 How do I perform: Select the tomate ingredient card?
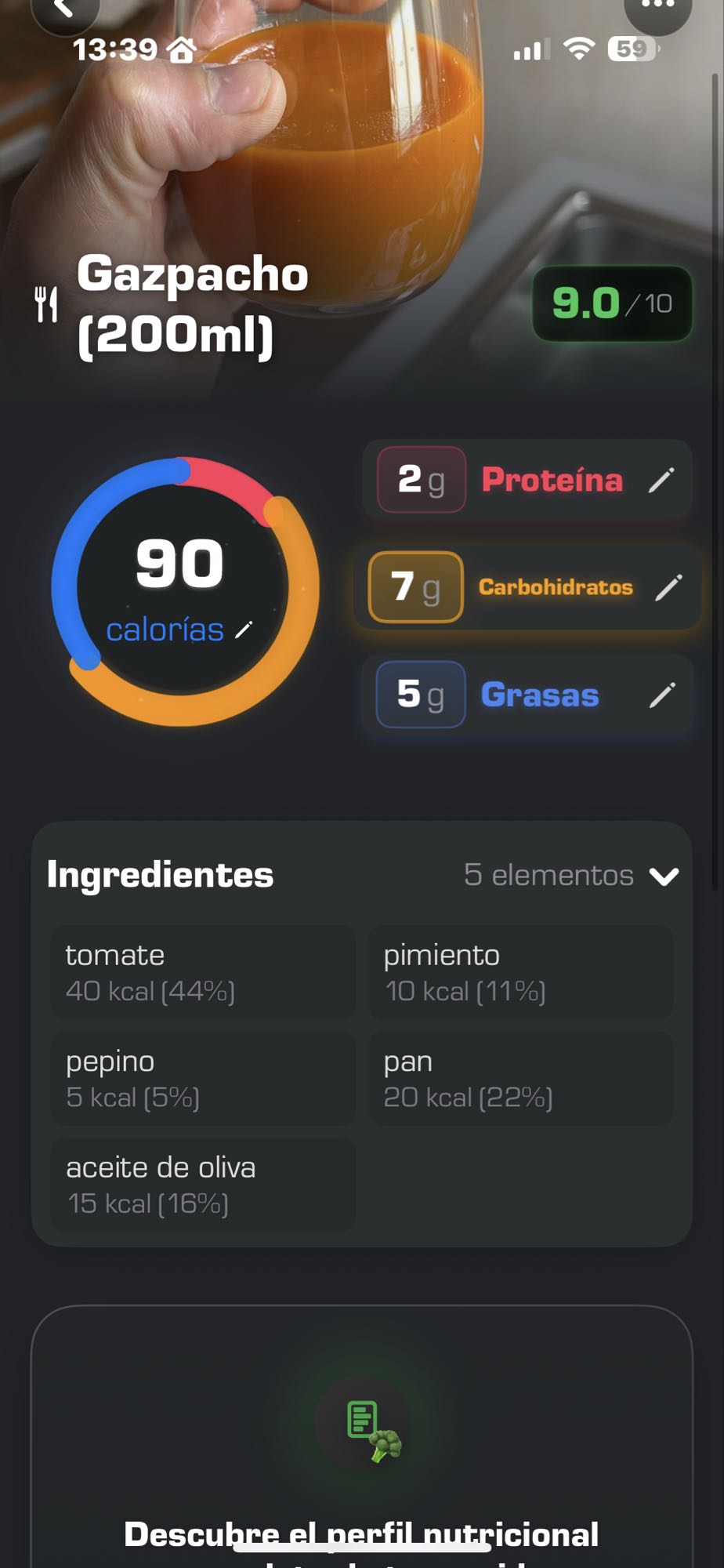(x=202, y=972)
